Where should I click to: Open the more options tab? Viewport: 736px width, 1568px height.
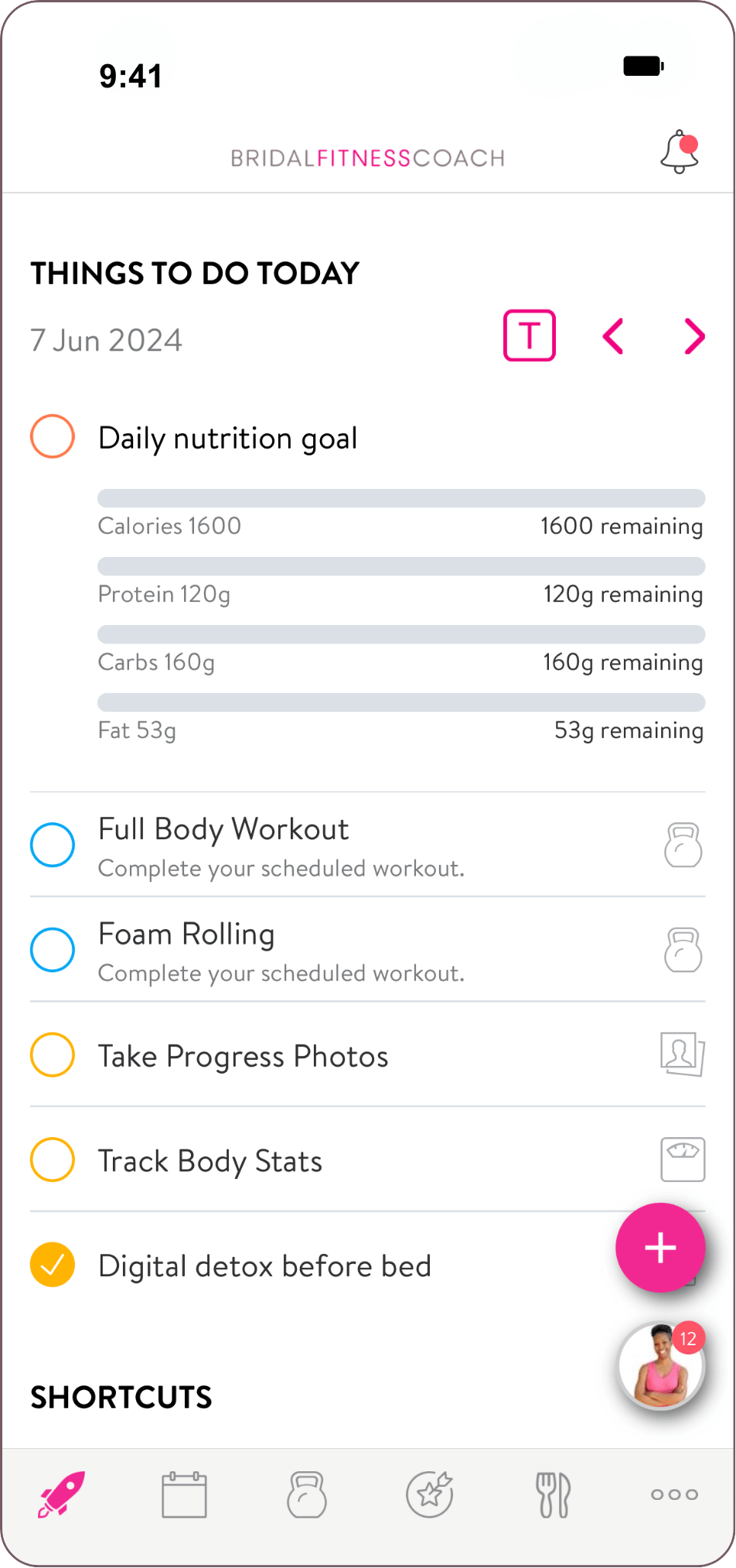pyautogui.click(x=674, y=1495)
